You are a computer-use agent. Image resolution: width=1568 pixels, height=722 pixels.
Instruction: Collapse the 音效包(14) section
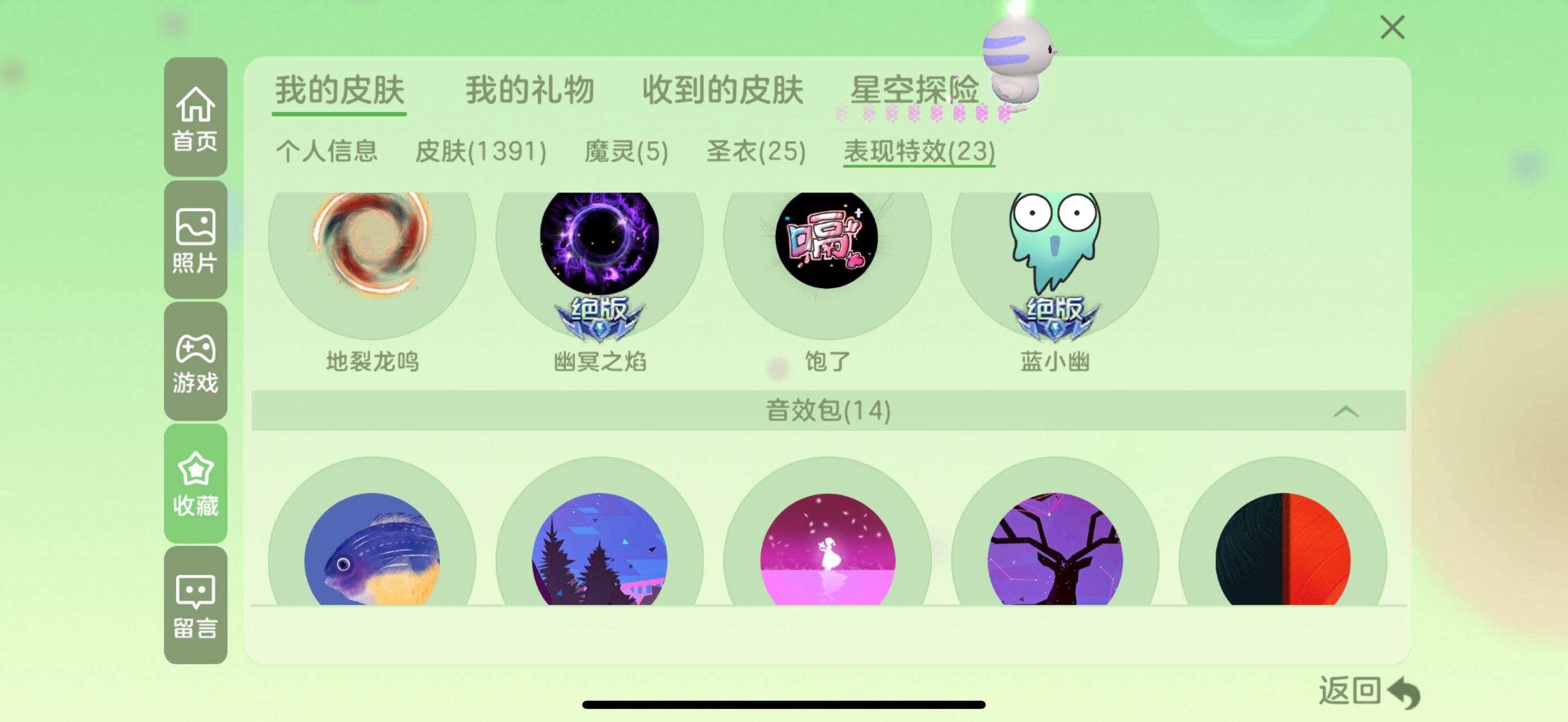tap(1345, 411)
